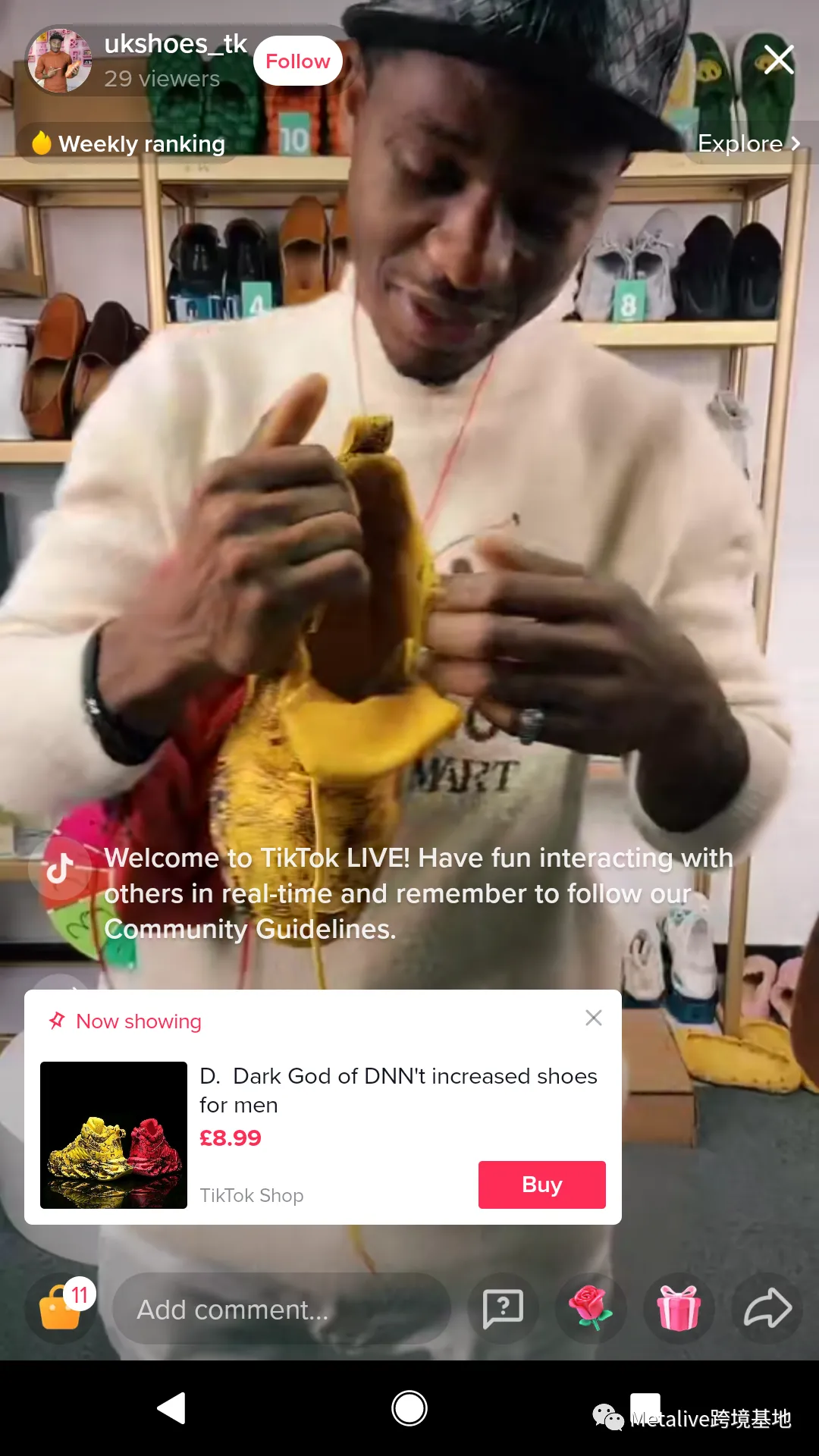The image size is (819, 1456).
Task: Send a rose gift
Action: pos(591,1309)
